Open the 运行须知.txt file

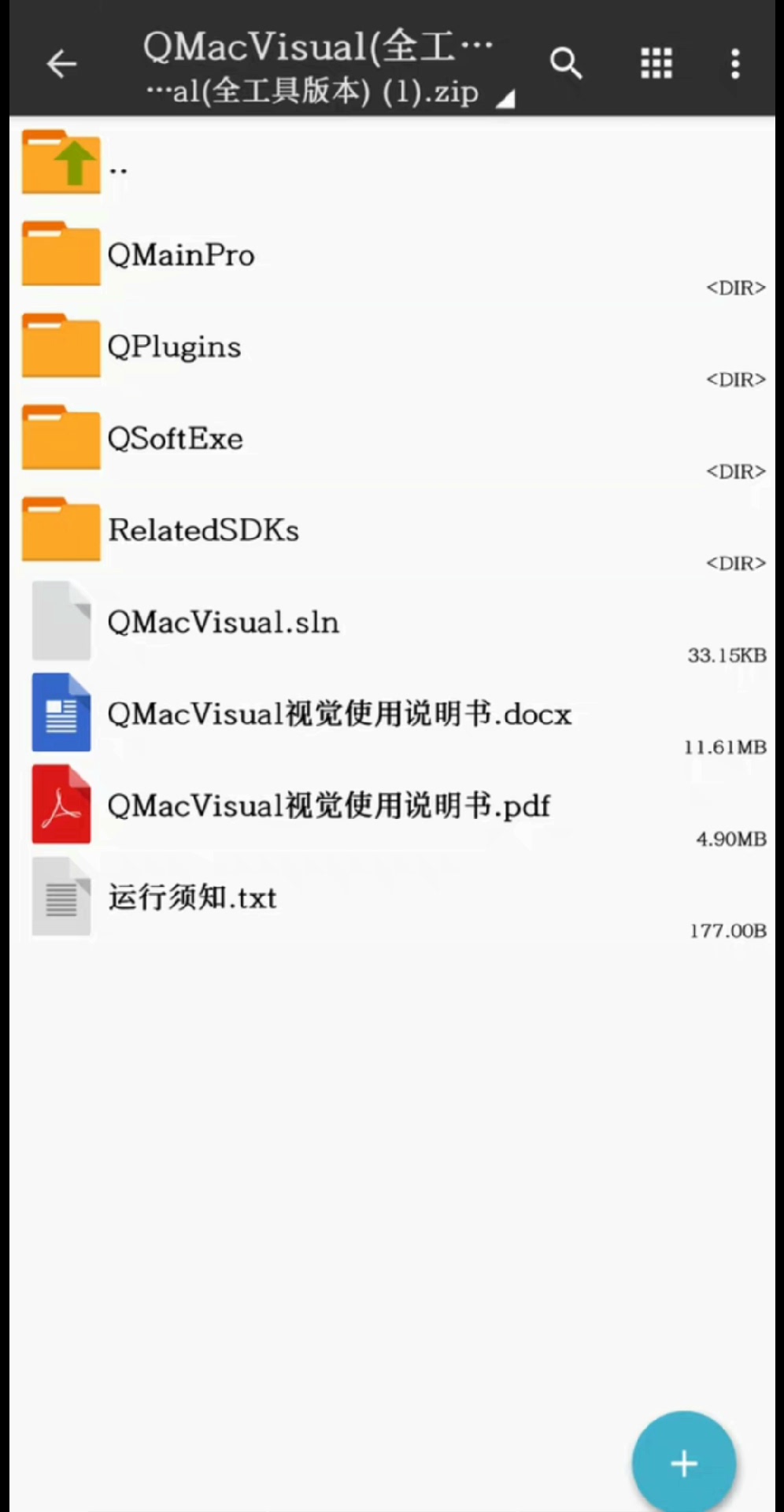[x=392, y=898]
